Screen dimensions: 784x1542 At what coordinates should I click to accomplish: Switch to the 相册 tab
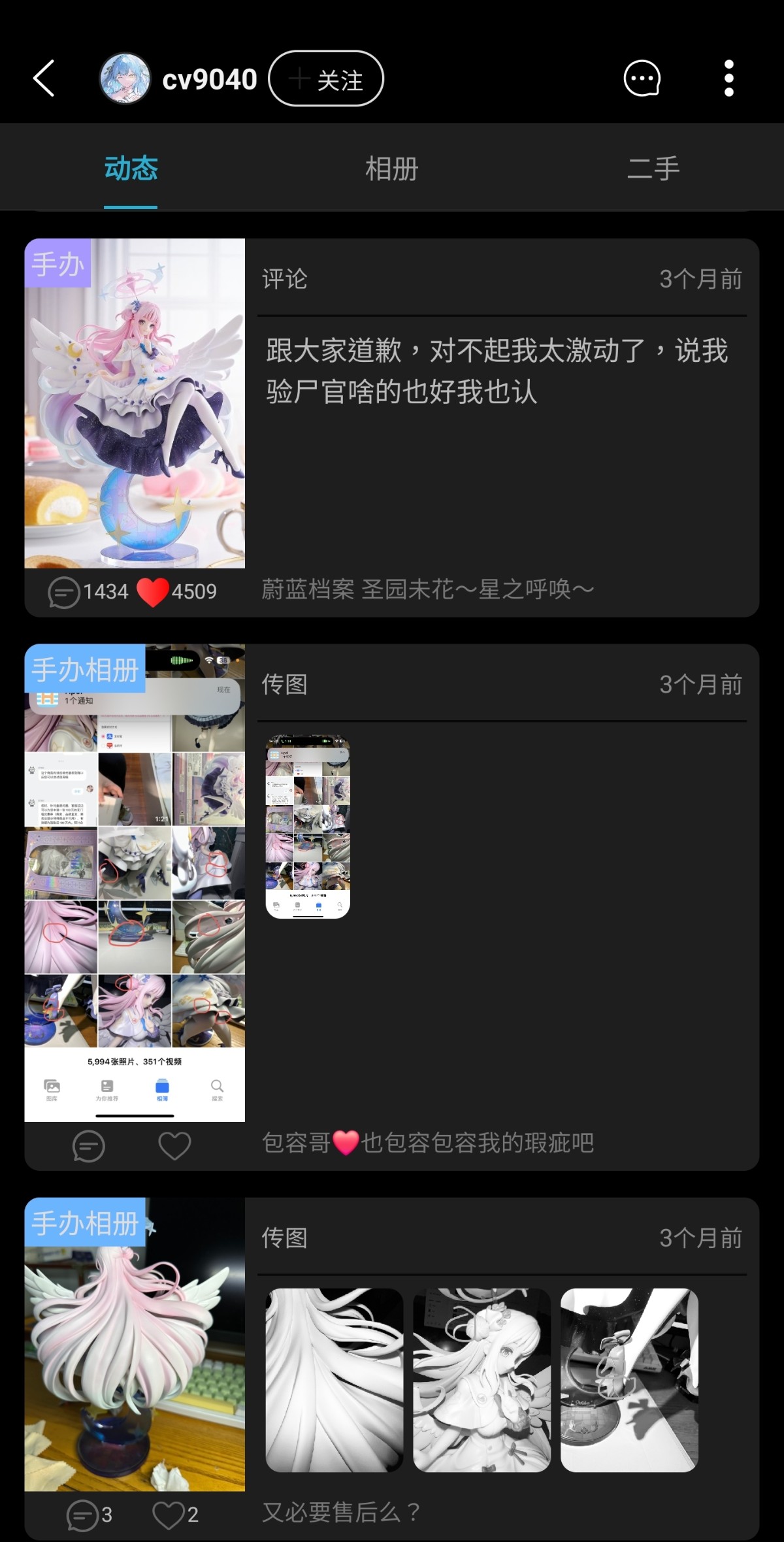tap(391, 169)
